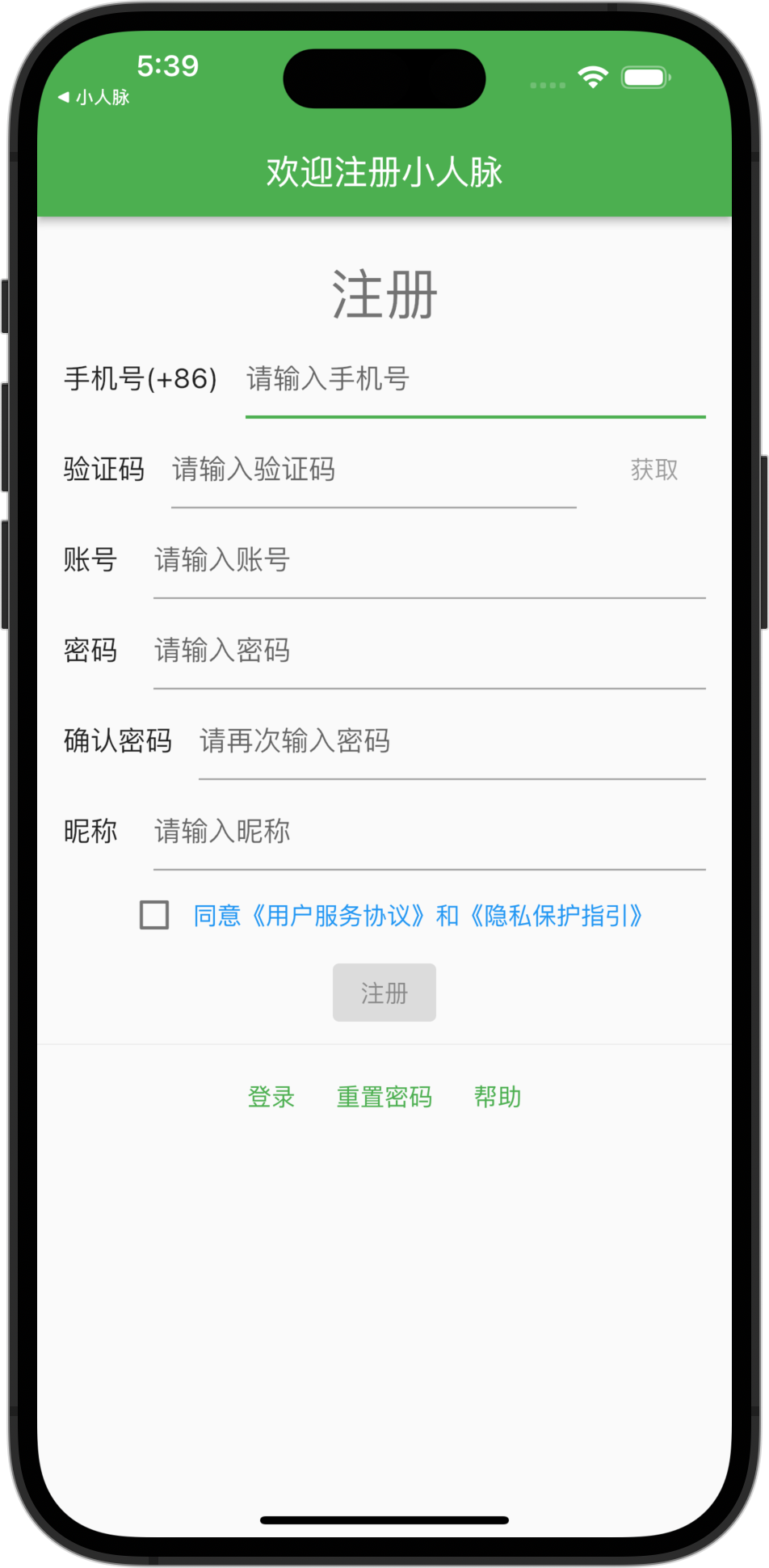Tap the verification code input field
The height and width of the screenshot is (1568, 769).
[373, 470]
